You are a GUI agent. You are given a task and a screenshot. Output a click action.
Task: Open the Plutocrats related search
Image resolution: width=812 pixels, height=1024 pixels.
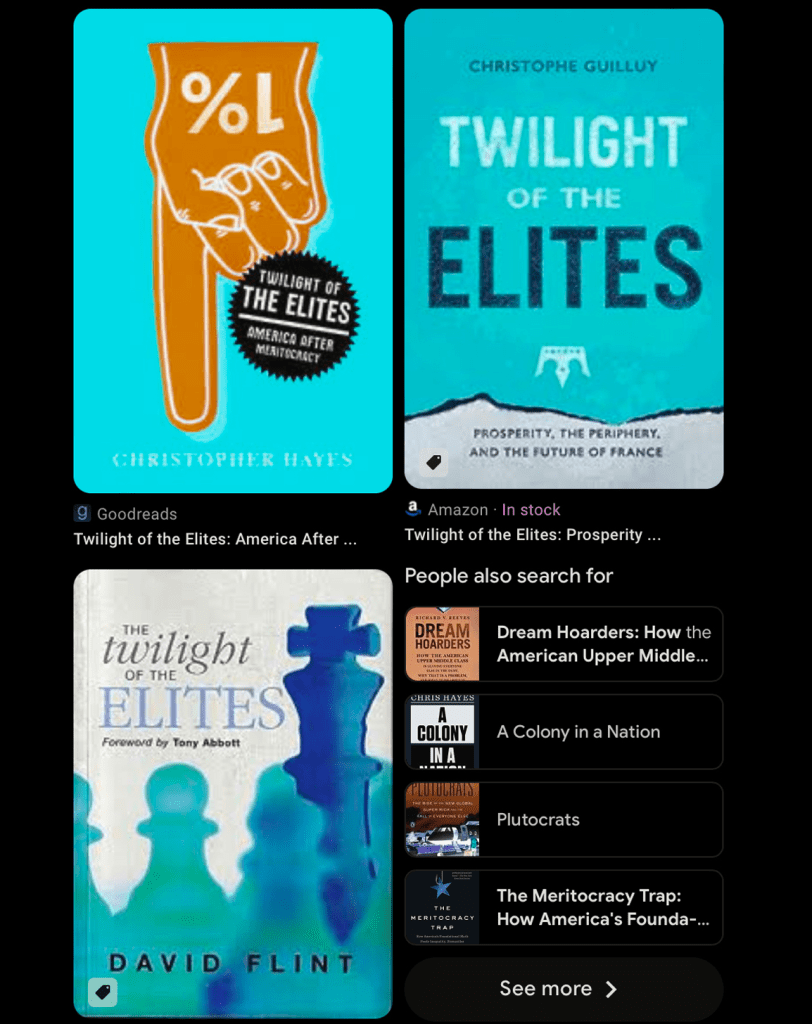563,820
